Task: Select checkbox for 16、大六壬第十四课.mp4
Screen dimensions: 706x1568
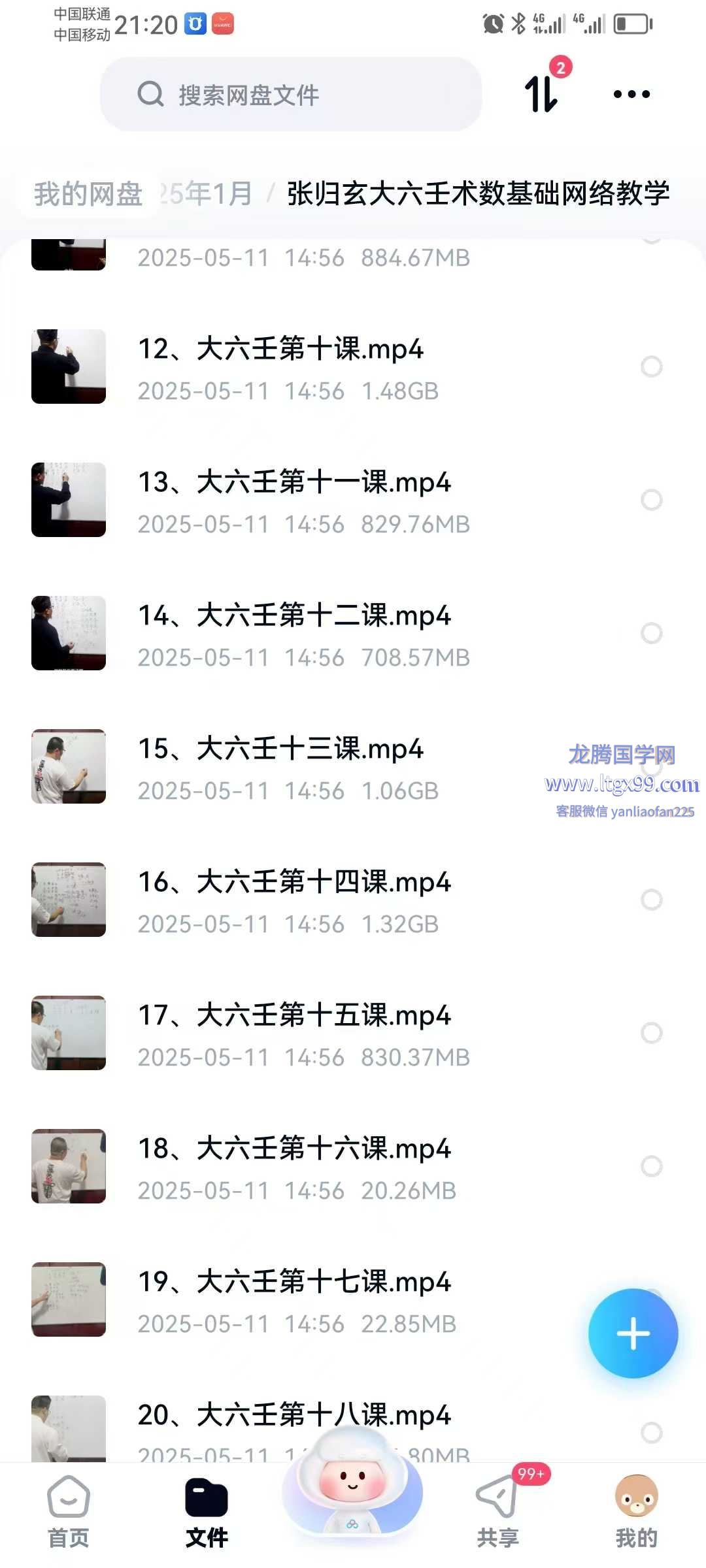Action: tap(651, 900)
